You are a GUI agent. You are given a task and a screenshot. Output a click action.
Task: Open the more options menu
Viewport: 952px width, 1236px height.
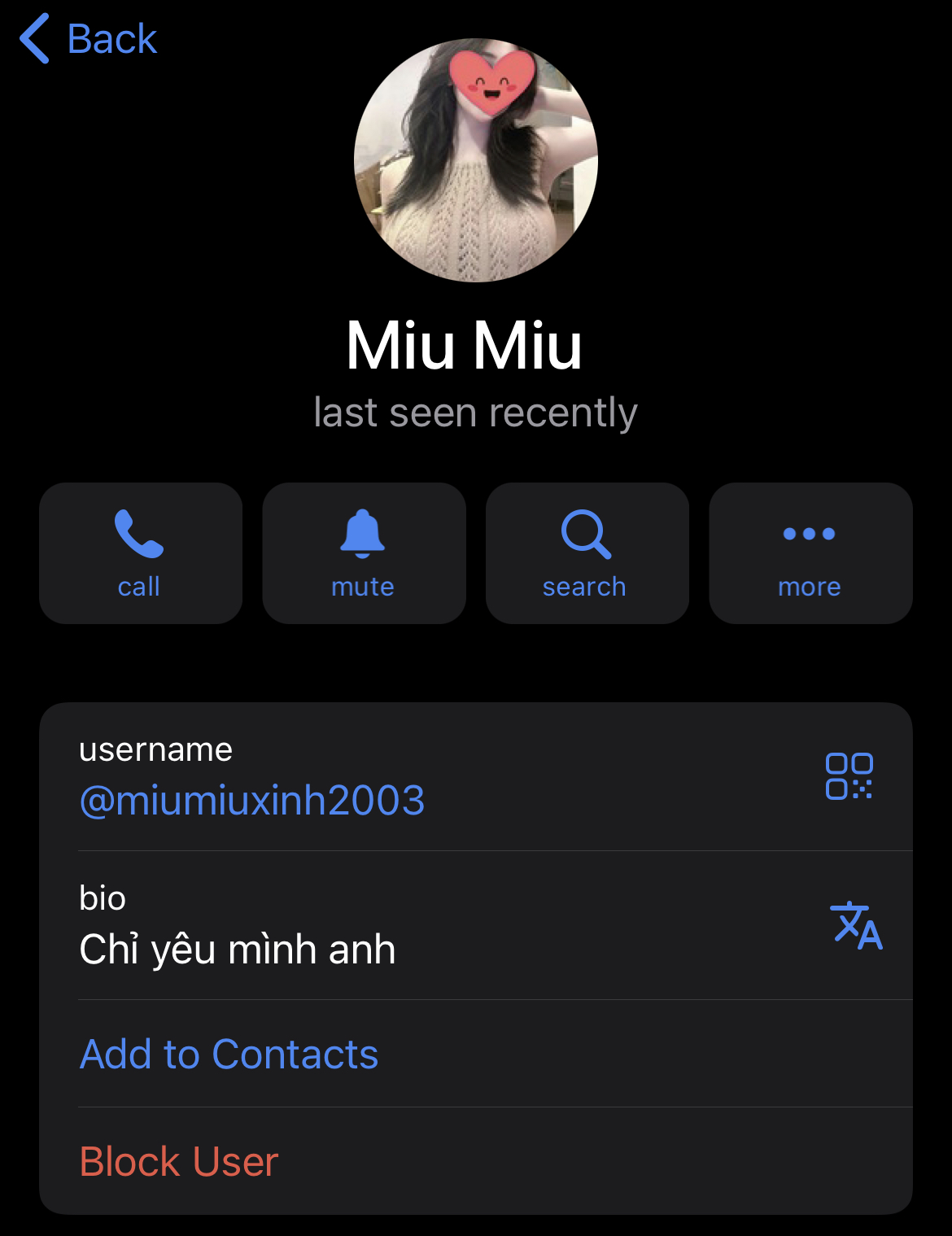coord(810,553)
